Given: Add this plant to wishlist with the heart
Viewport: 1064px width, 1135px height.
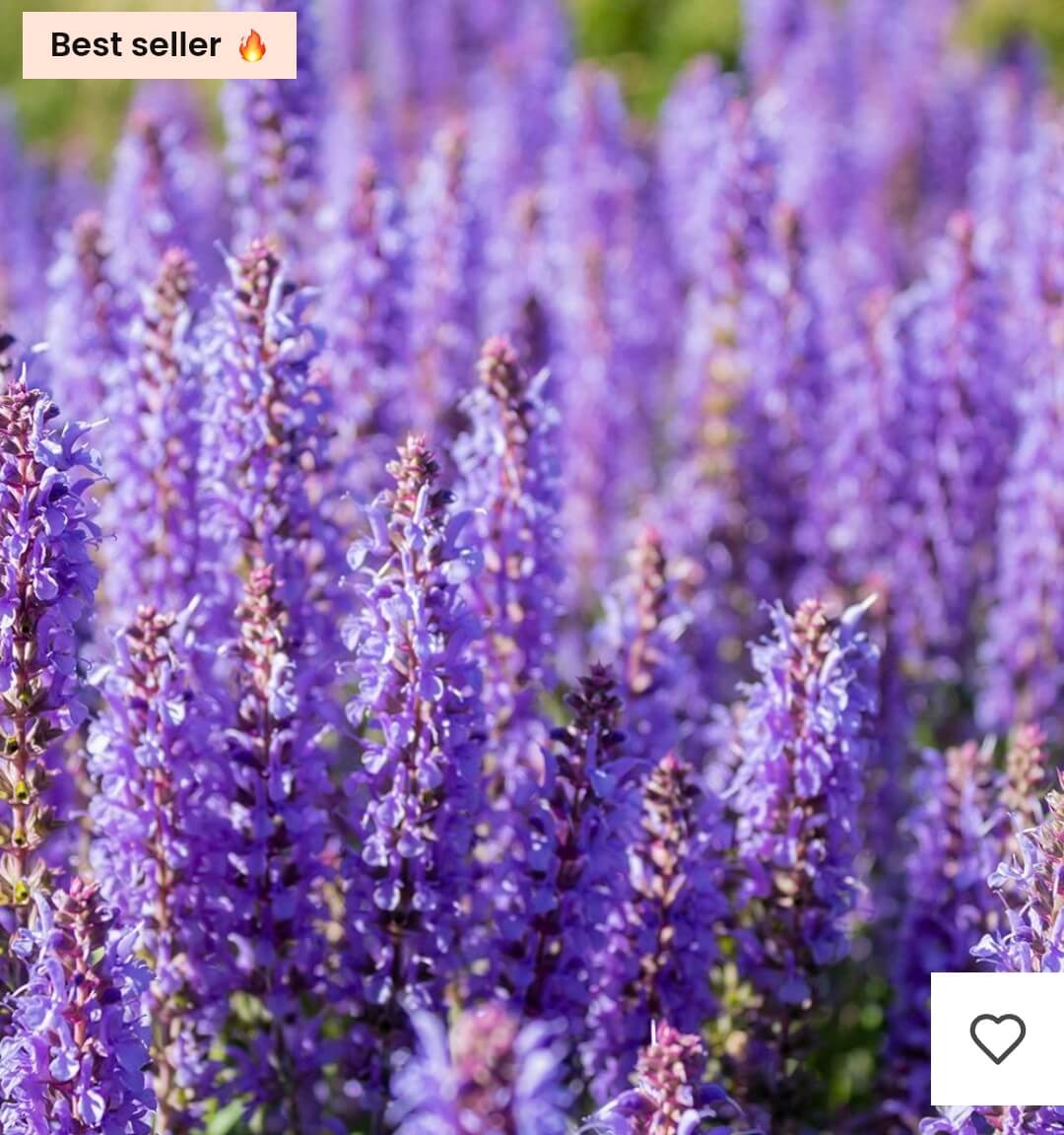Looking at the screenshot, I should click(997, 1038).
